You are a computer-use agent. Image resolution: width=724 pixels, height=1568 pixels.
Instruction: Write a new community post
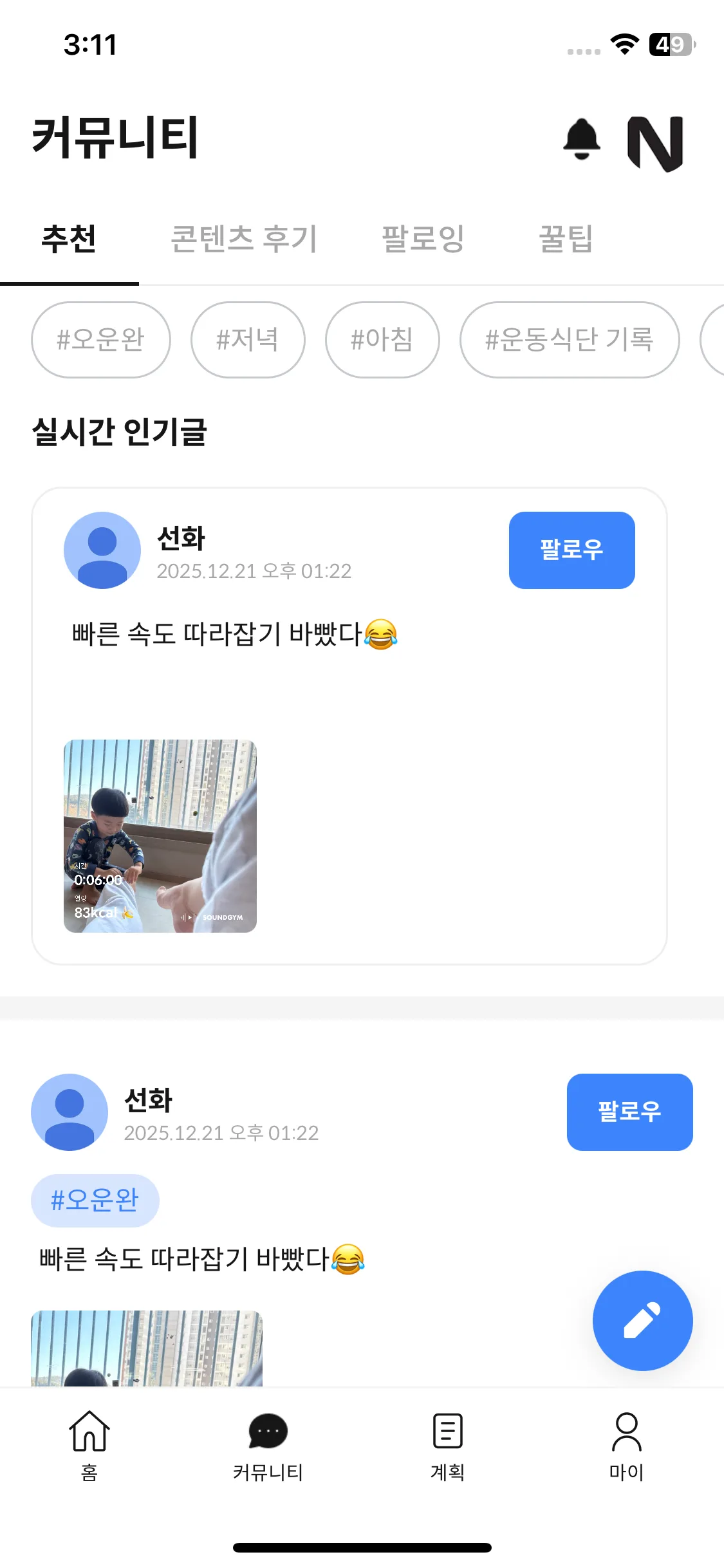point(642,1320)
